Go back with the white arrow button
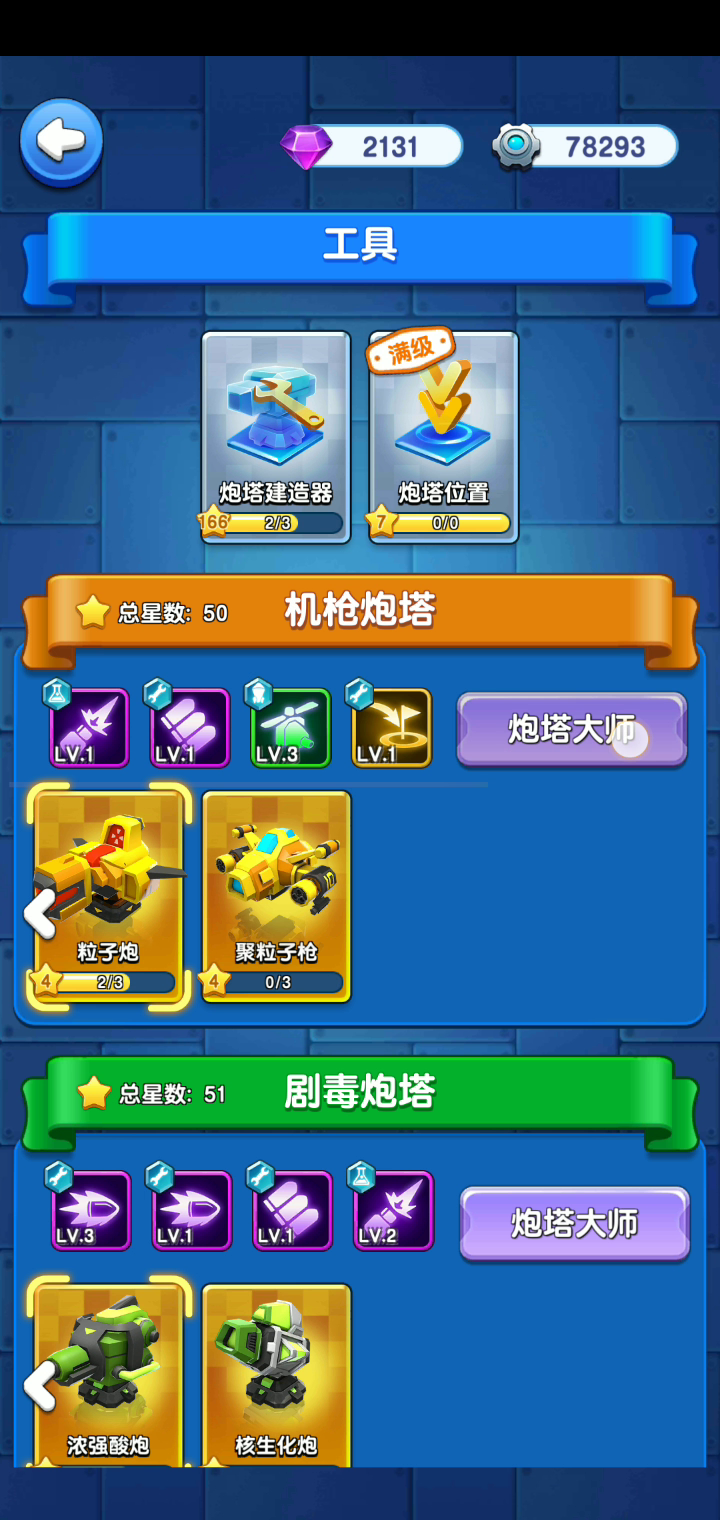The width and height of the screenshot is (720, 1520). (x=61, y=143)
